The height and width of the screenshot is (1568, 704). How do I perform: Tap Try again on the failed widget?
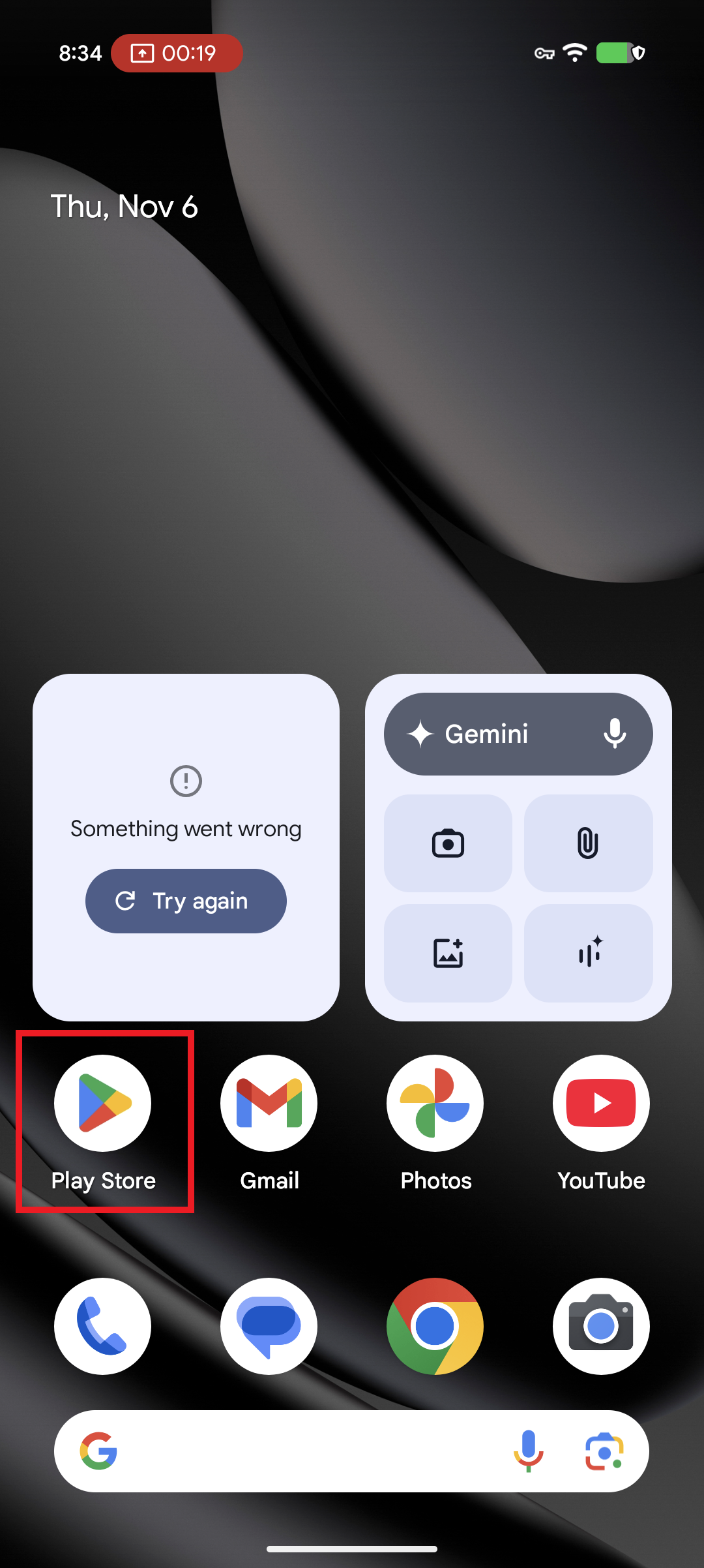click(x=186, y=901)
